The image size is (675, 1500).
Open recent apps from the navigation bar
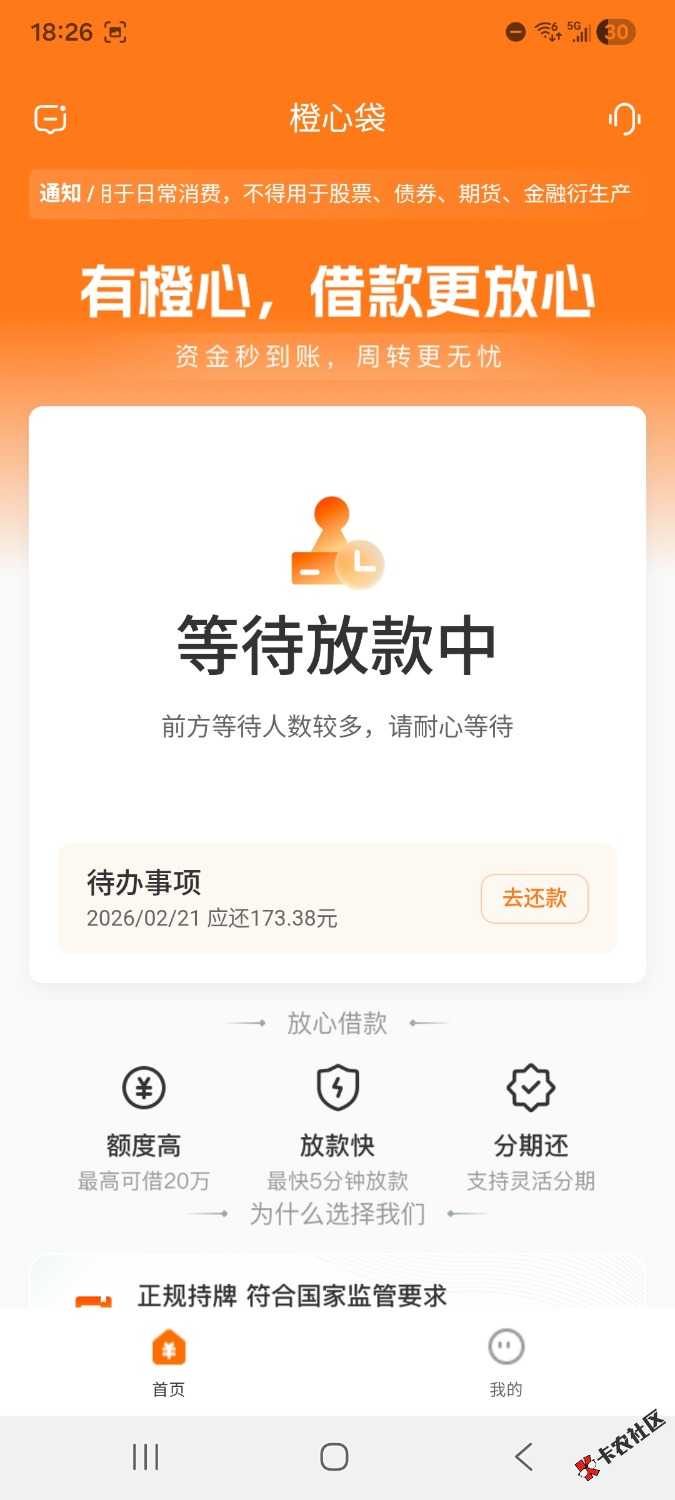pos(146,1457)
